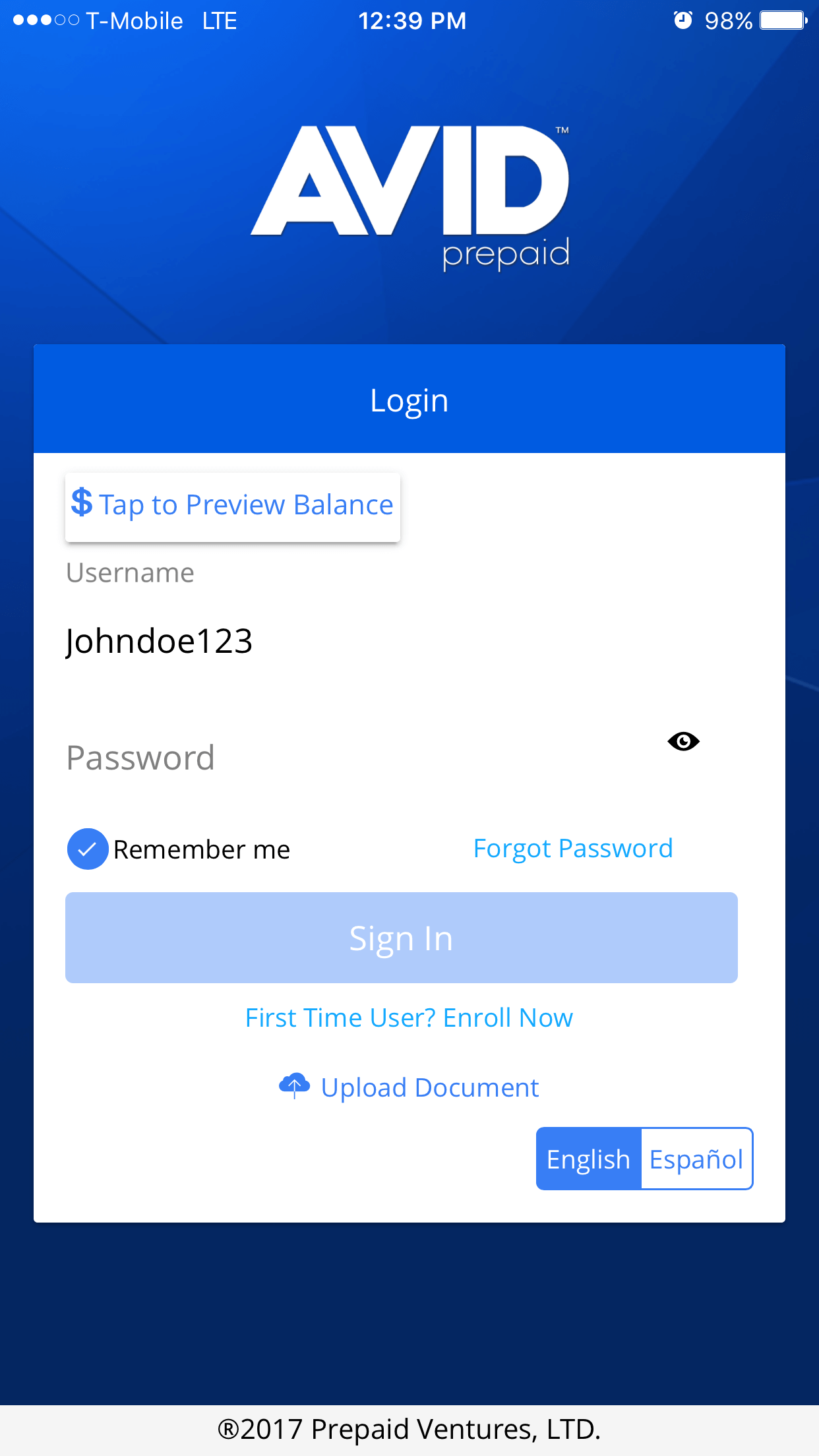Tap the alarm clock icon in status bar
819x1456 pixels.
point(683,20)
